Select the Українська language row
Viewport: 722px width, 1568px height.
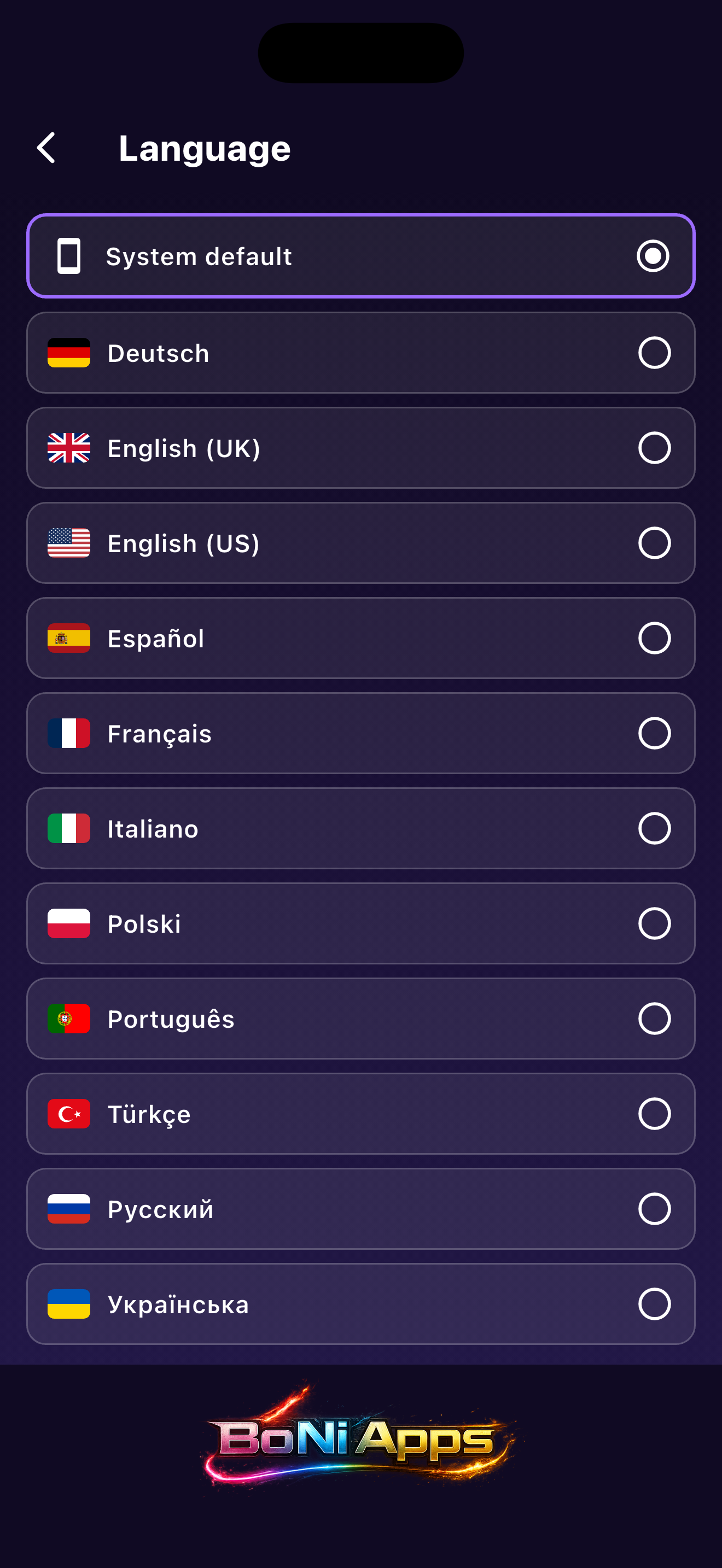coord(361,1304)
